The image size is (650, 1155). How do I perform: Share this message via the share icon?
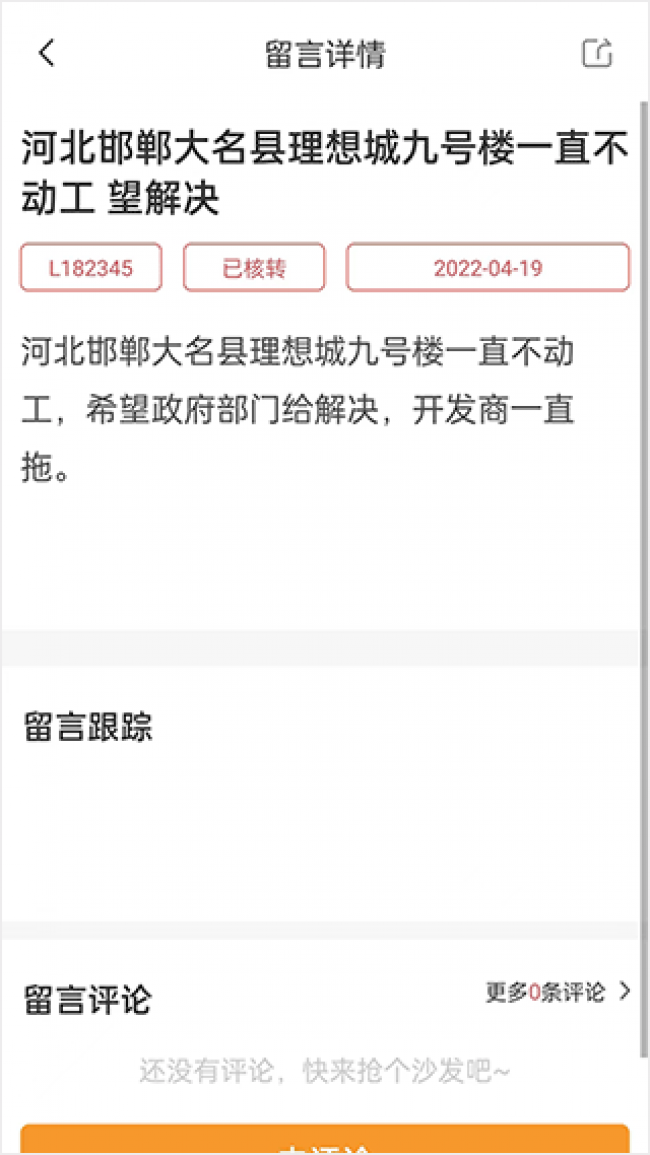coord(598,54)
